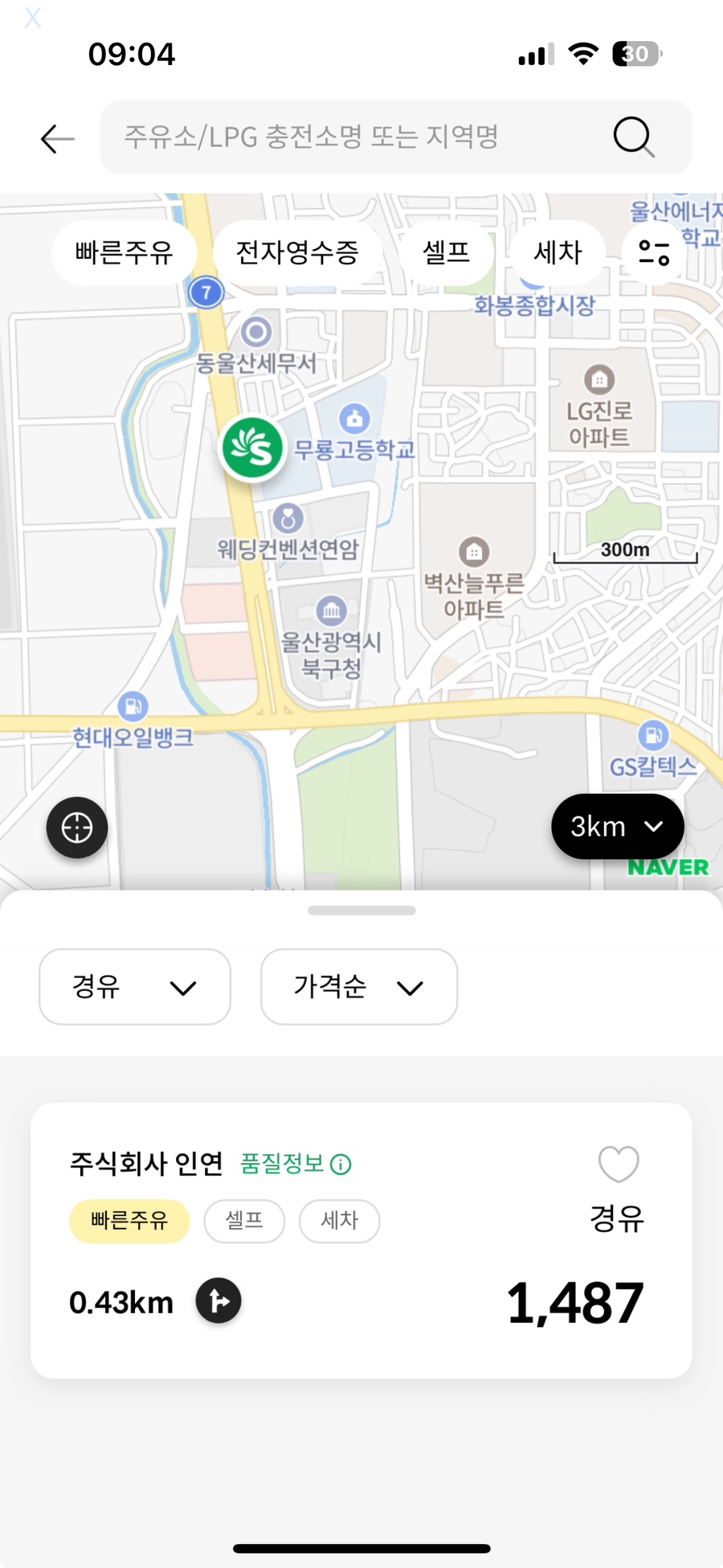The height and width of the screenshot is (1568, 723).
Task: Open the 3km radius dropdown
Action: point(617,826)
